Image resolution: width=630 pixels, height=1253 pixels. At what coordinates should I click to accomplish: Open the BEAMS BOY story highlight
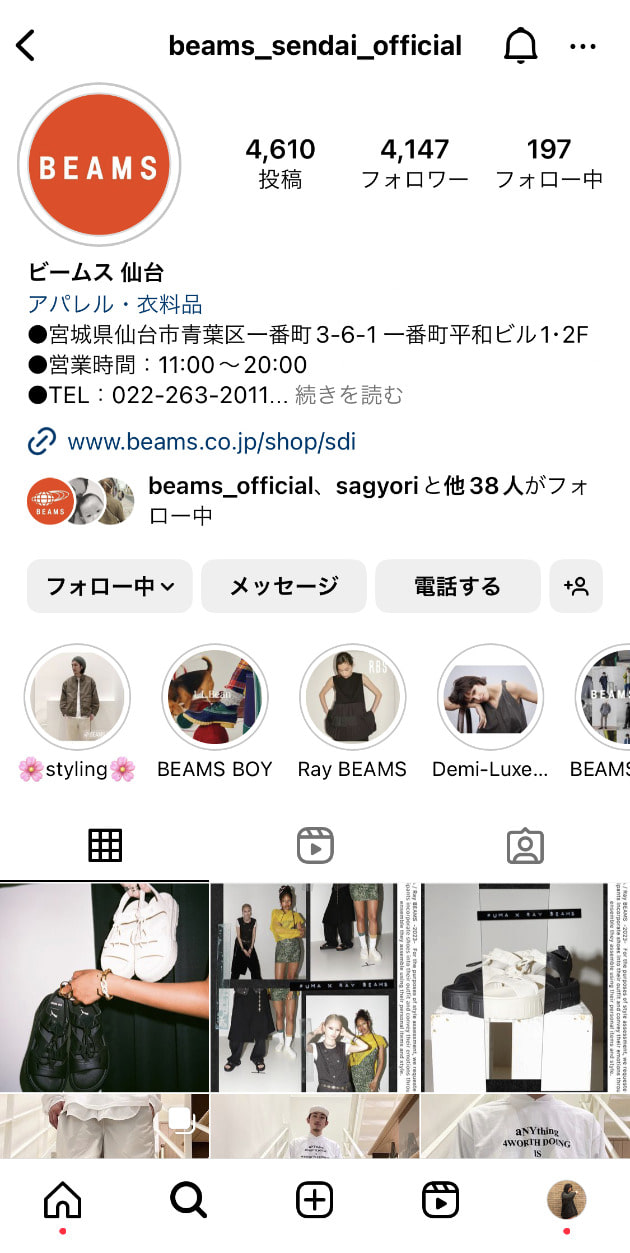coord(214,698)
